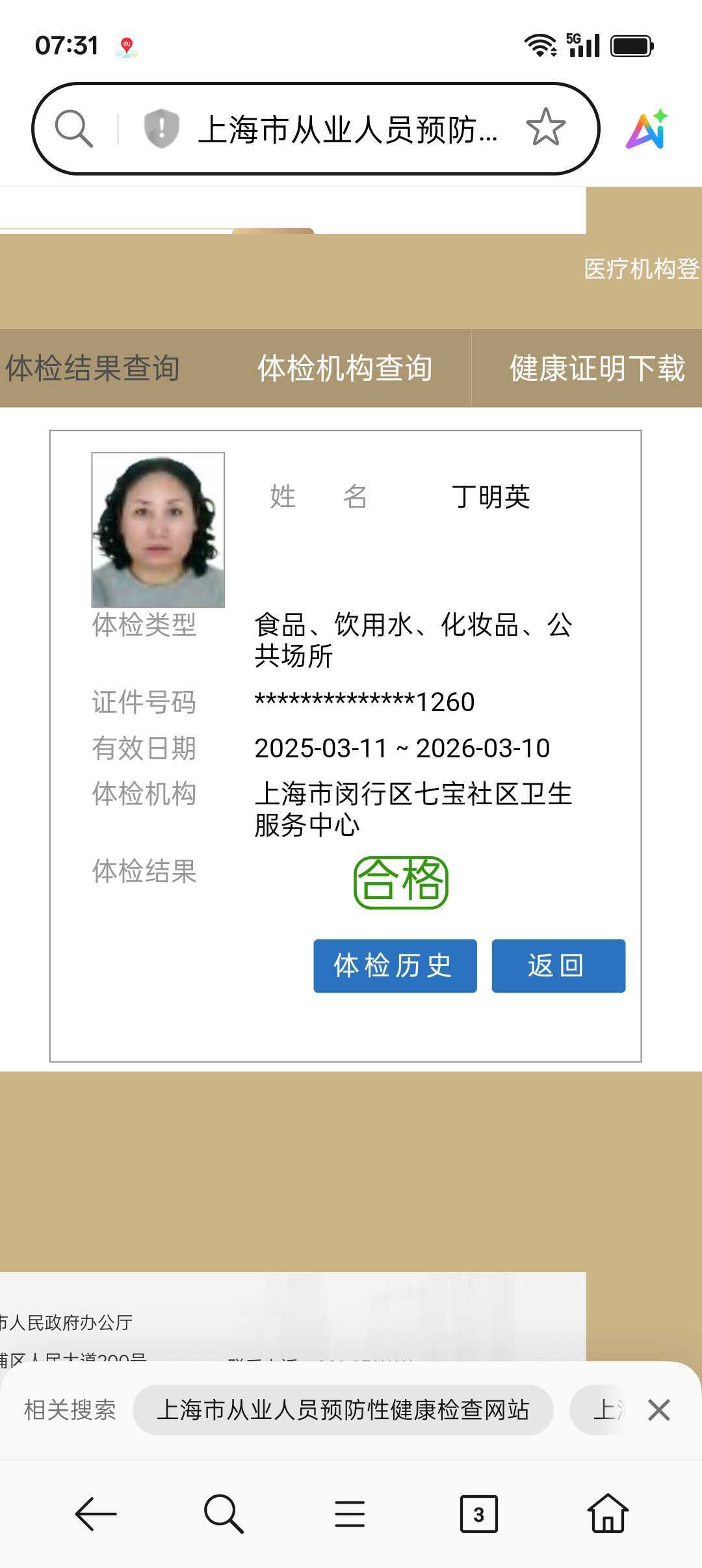Tap the 返回 button
Image resolution: width=702 pixels, height=1568 pixels.
[558, 966]
